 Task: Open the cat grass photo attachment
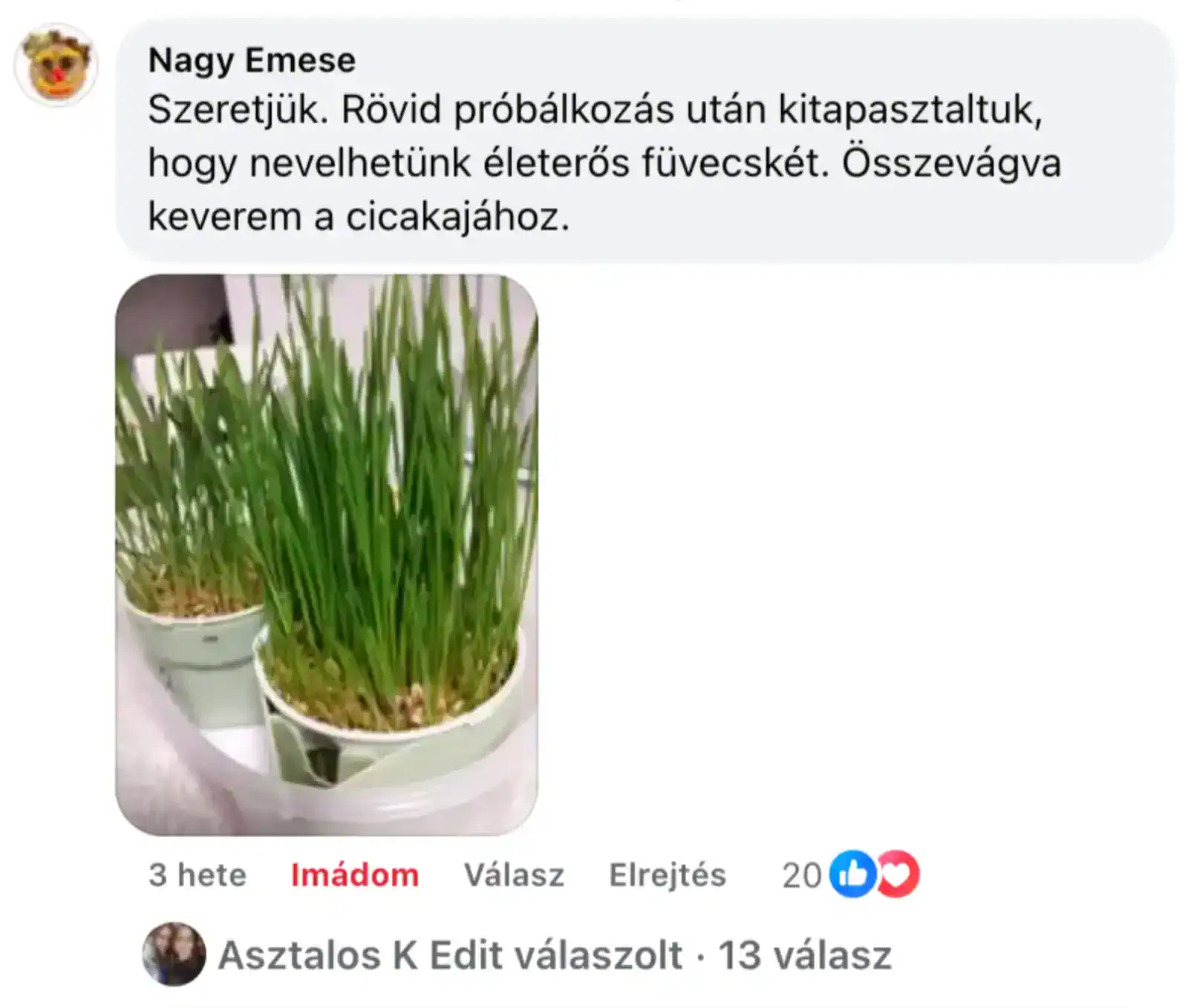(x=327, y=554)
